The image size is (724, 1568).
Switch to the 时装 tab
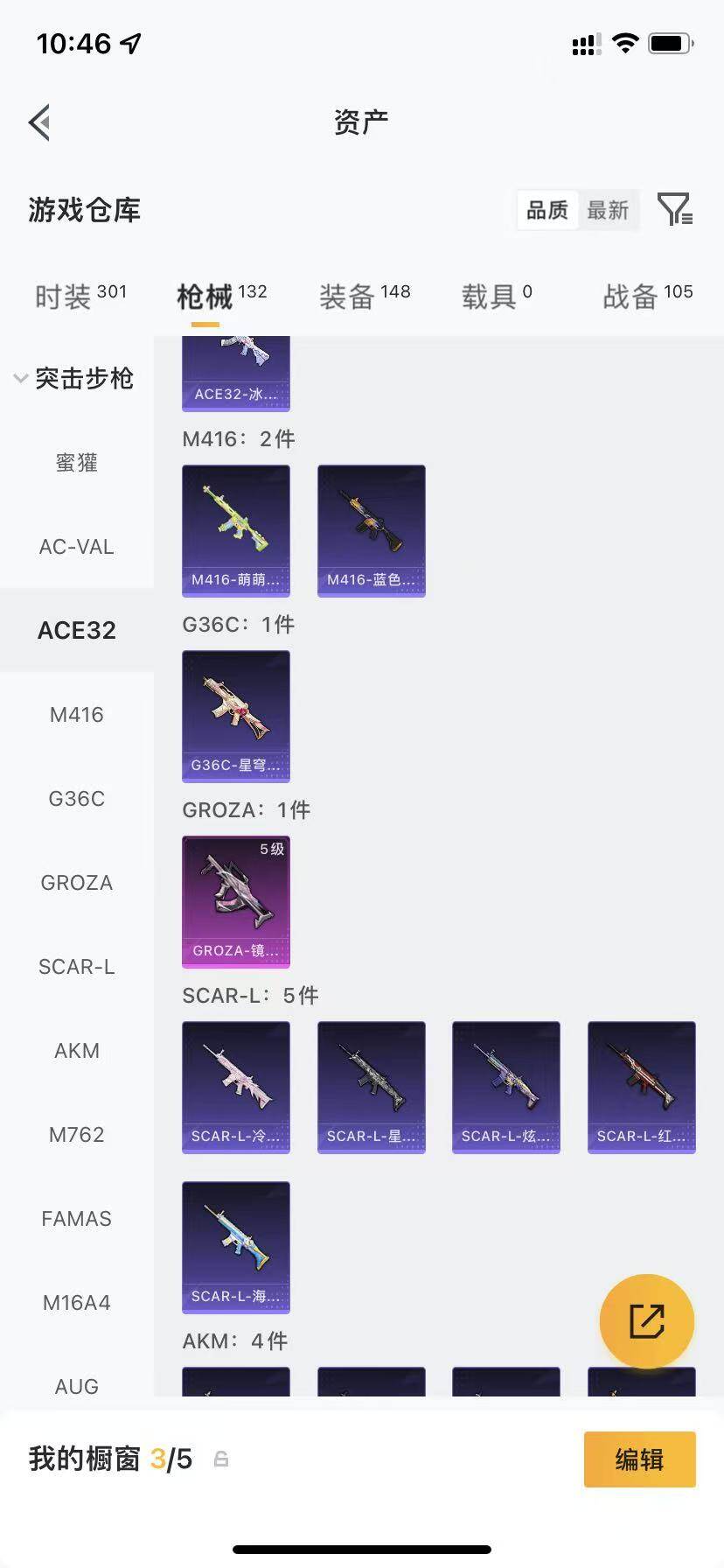[80, 296]
